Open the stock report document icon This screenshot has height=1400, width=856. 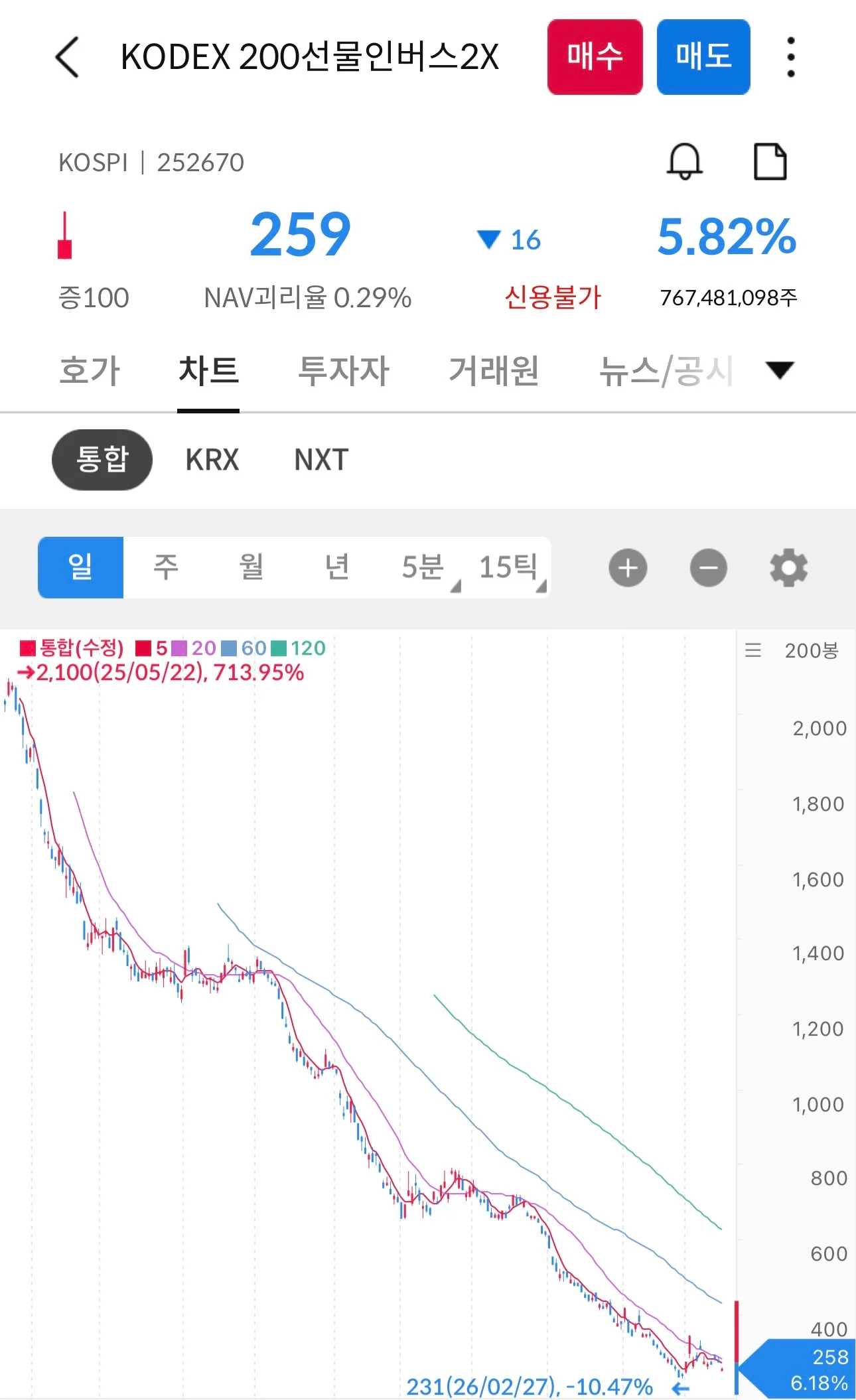[771, 161]
